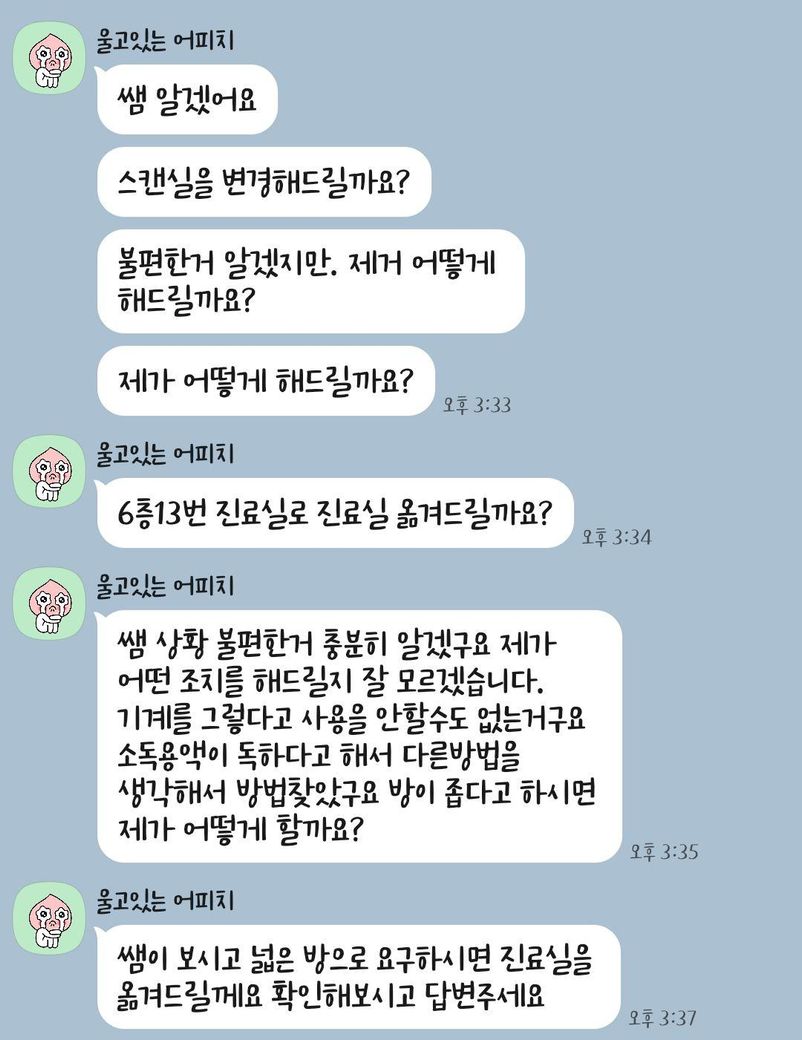Open sender's profile picture above "쌤 알겠어요"
Screen dimensions: 802x1040
pyautogui.click(x=47, y=57)
